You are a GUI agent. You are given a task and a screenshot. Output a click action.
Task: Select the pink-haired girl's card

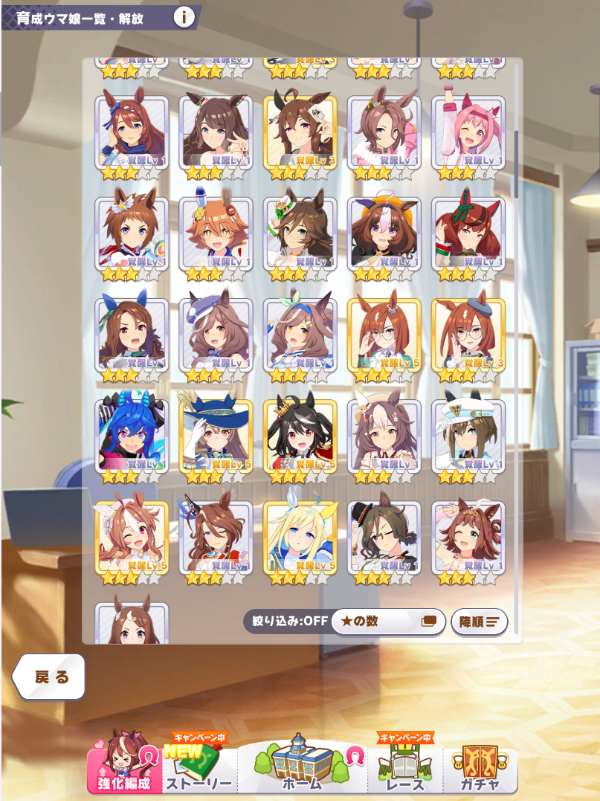pyautogui.click(x=468, y=133)
